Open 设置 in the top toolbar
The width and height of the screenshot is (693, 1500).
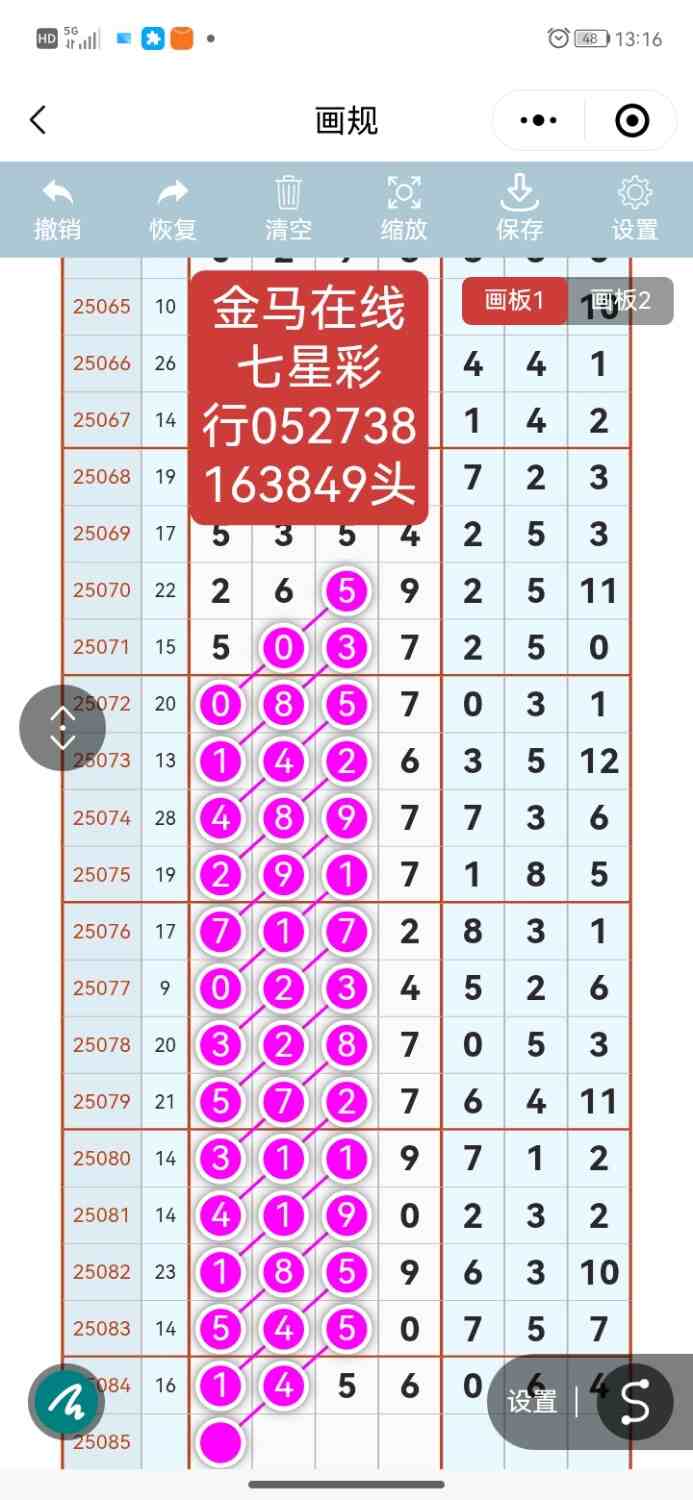pos(635,209)
